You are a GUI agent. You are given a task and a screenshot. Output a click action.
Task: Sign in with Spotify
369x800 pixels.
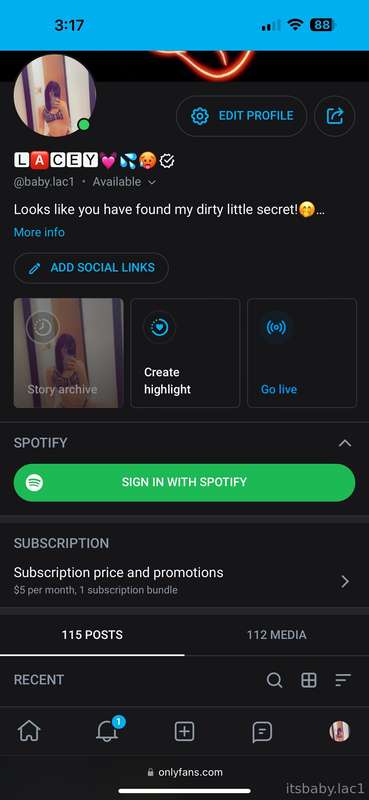pos(184,482)
